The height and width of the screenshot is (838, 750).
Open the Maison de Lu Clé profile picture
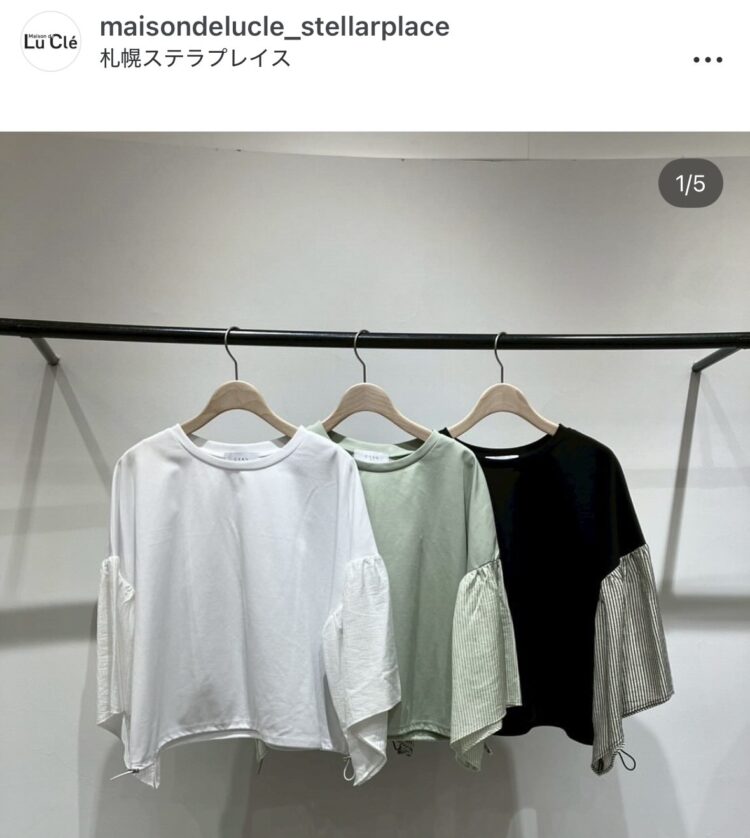pyautogui.click(x=50, y=42)
